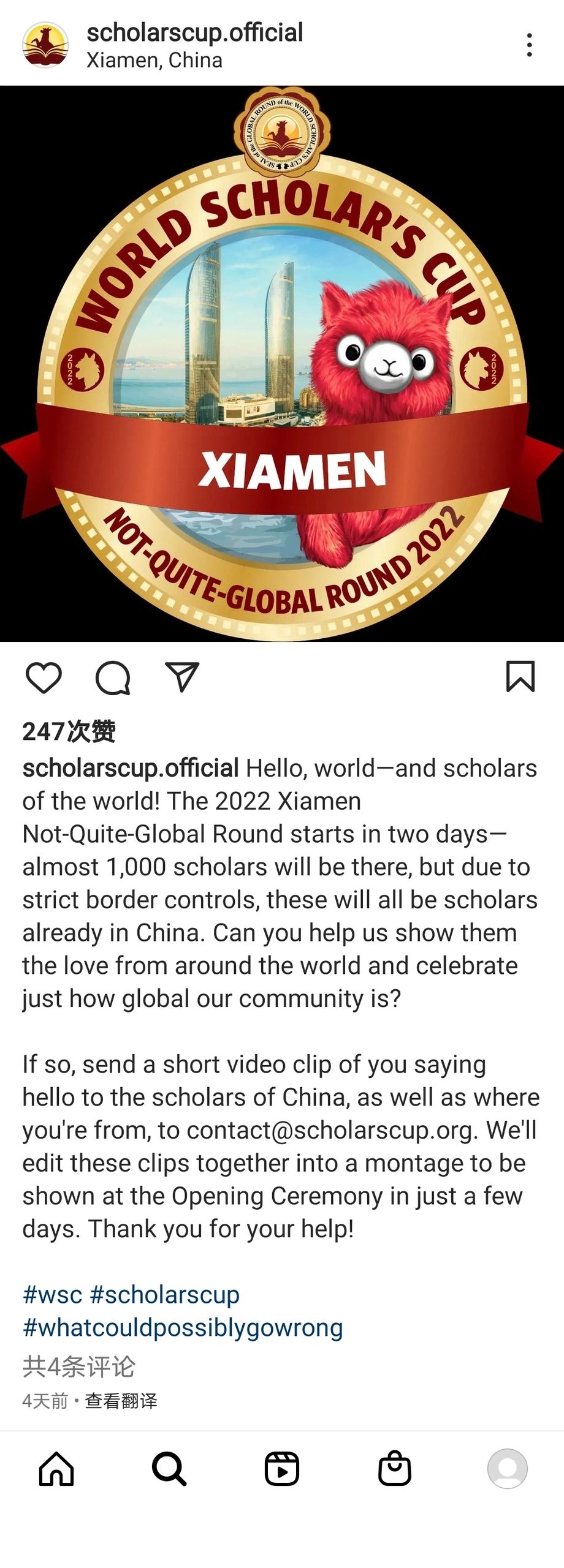Open the #wsc hashtag
564x1568 pixels.
52,1295
